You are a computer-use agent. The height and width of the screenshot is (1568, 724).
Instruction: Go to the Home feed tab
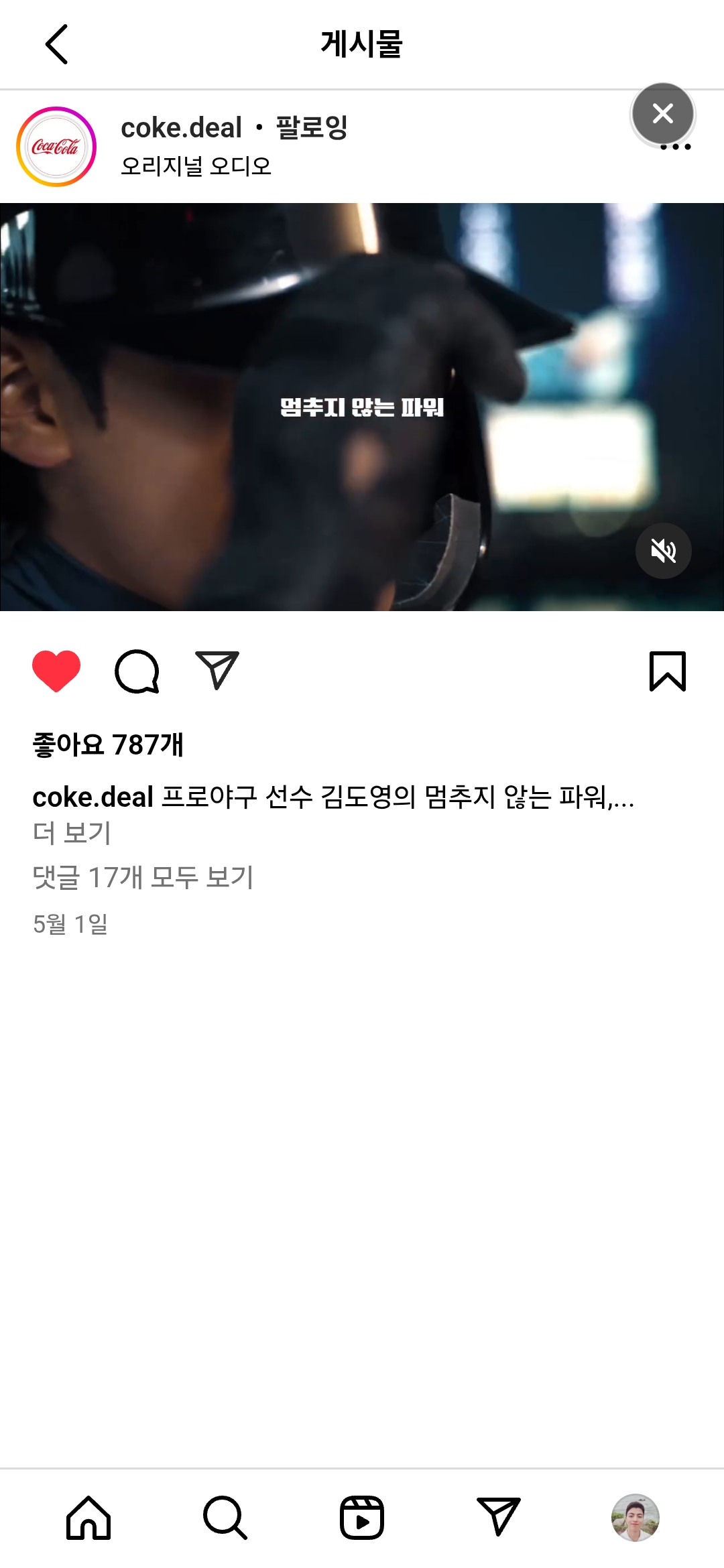tap(88, 1518)
